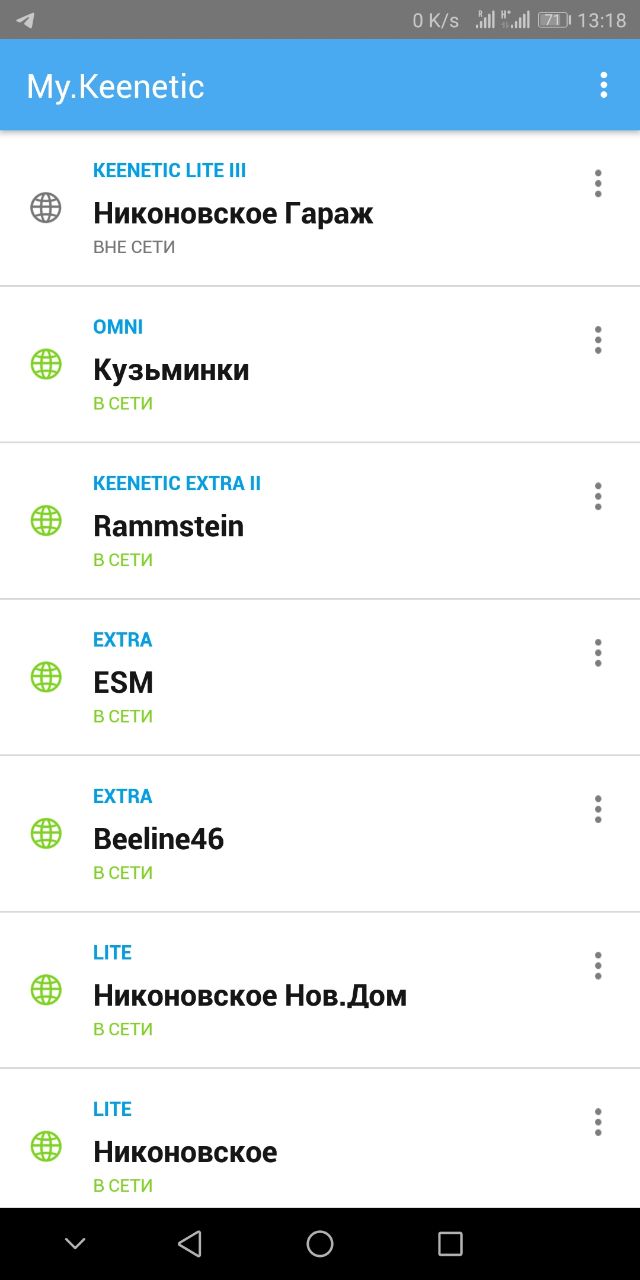
Task: Open options for Никоновское Гараж
Action: click(598, 184)
